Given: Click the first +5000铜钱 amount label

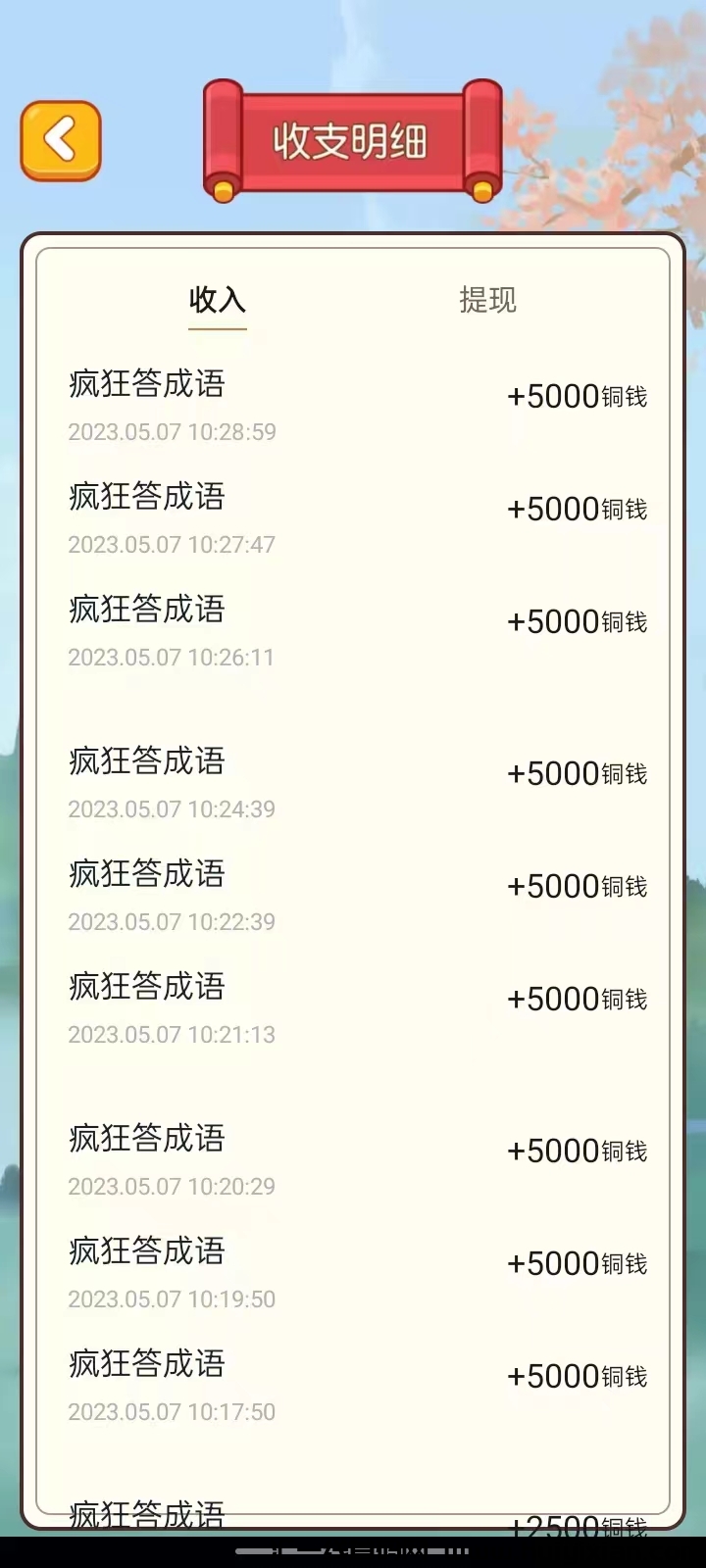Looking at the screenshot, I should (x=577, y=397).
